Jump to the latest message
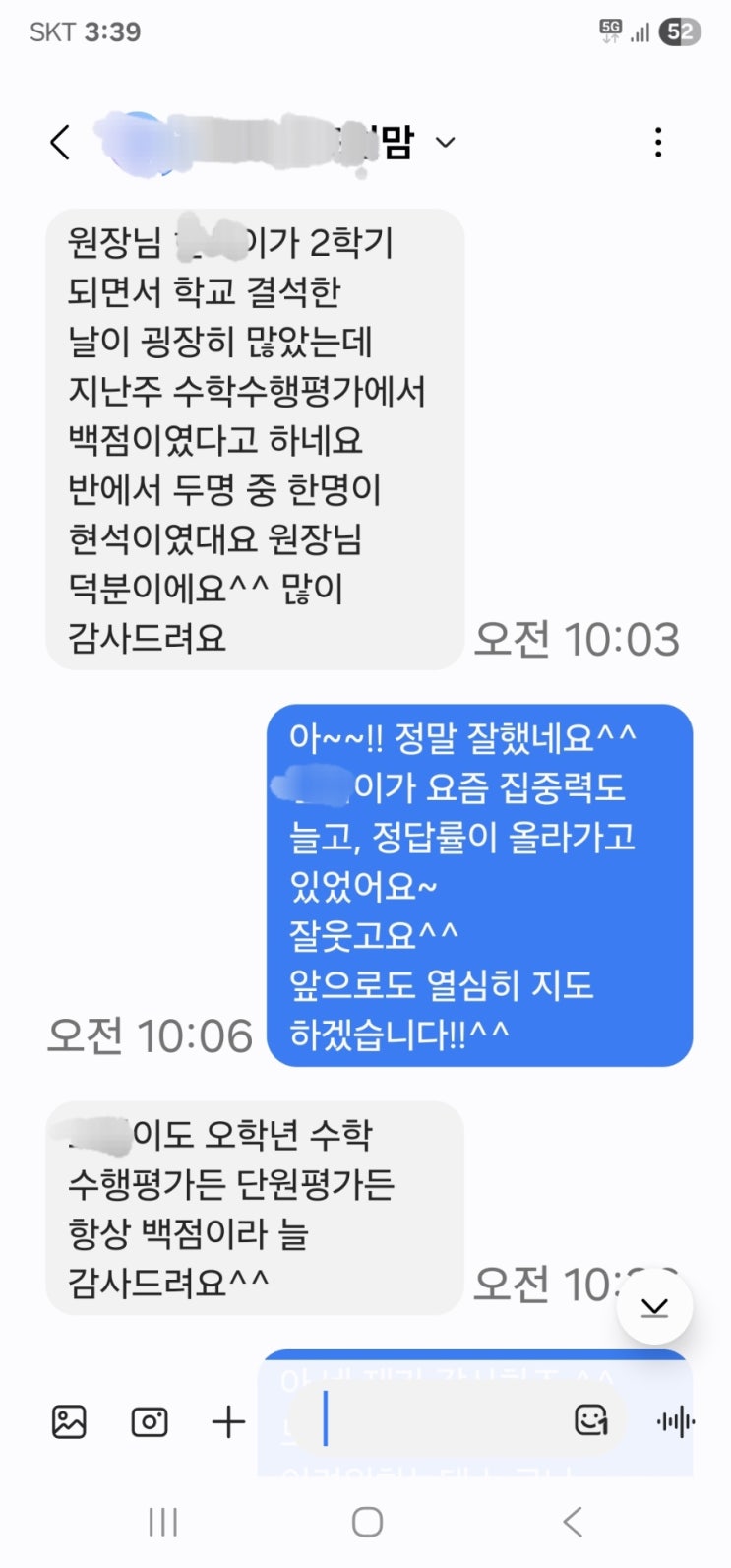731x1568 pixels. point(654,1307)
